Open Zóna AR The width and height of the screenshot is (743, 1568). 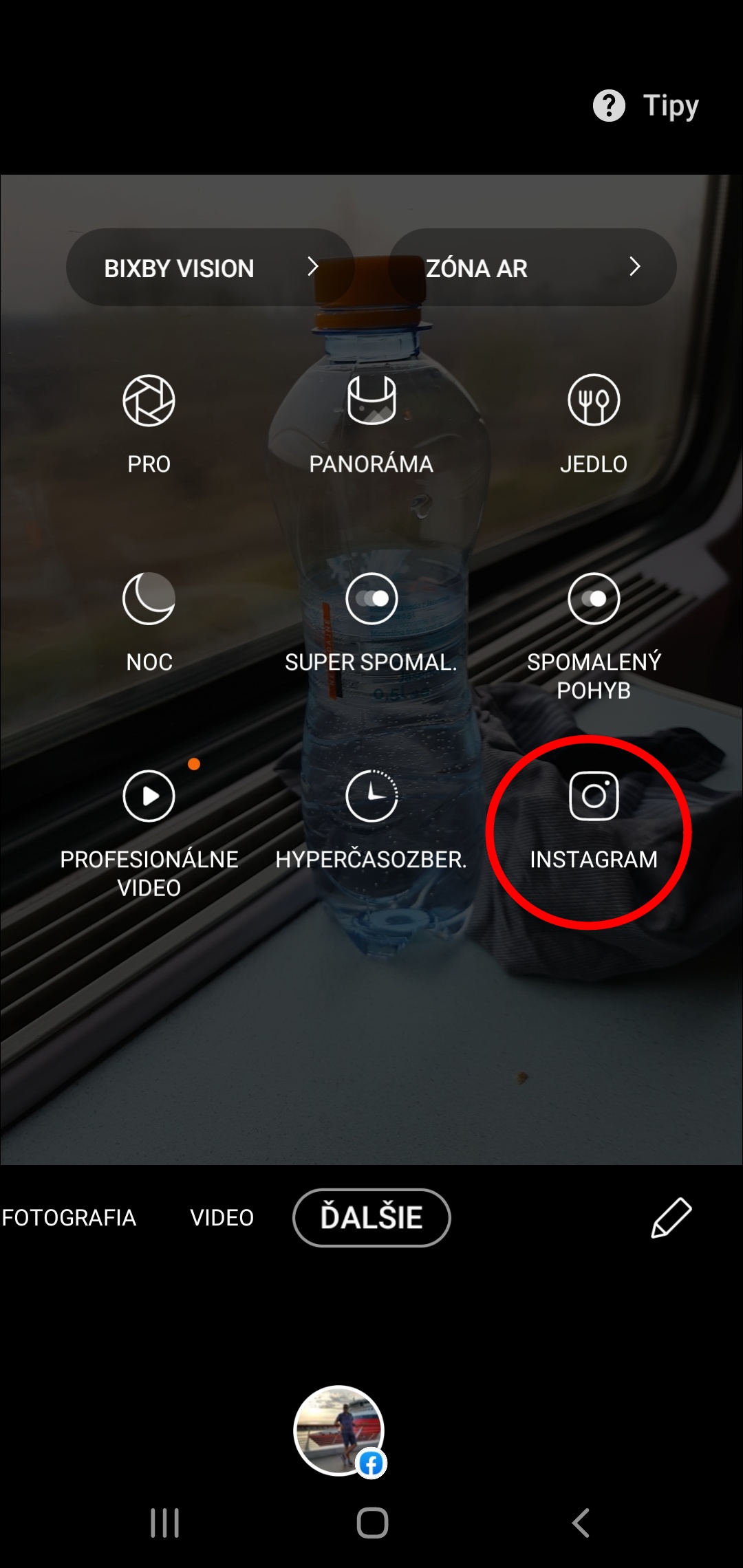(x=532, y=268)
